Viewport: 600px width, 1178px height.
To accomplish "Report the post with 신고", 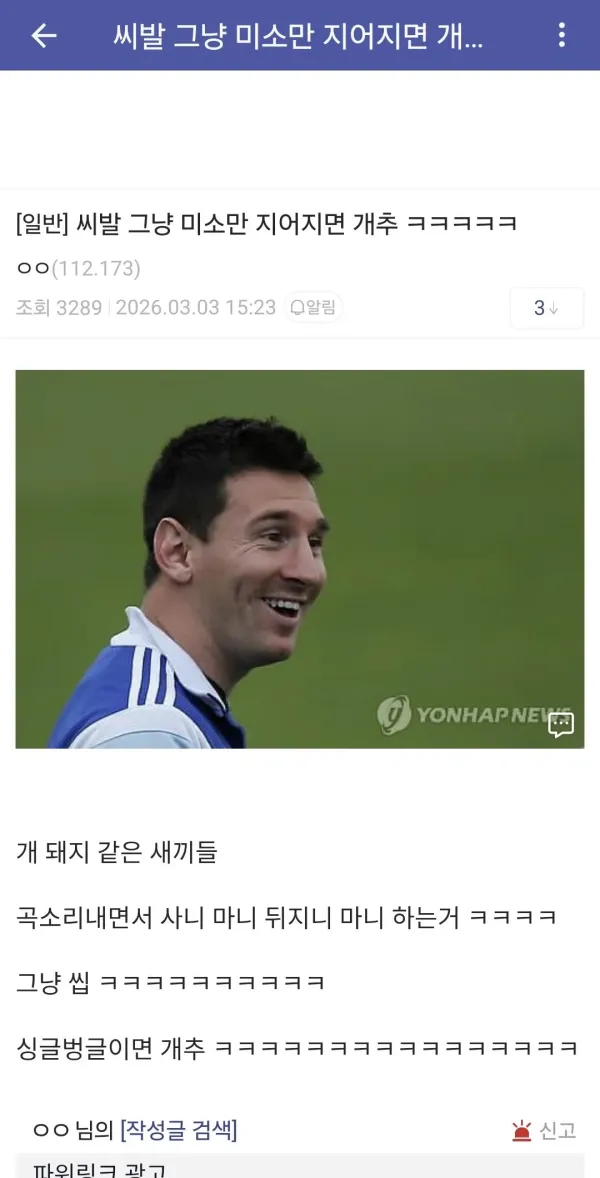I will tap(544, 1130).
